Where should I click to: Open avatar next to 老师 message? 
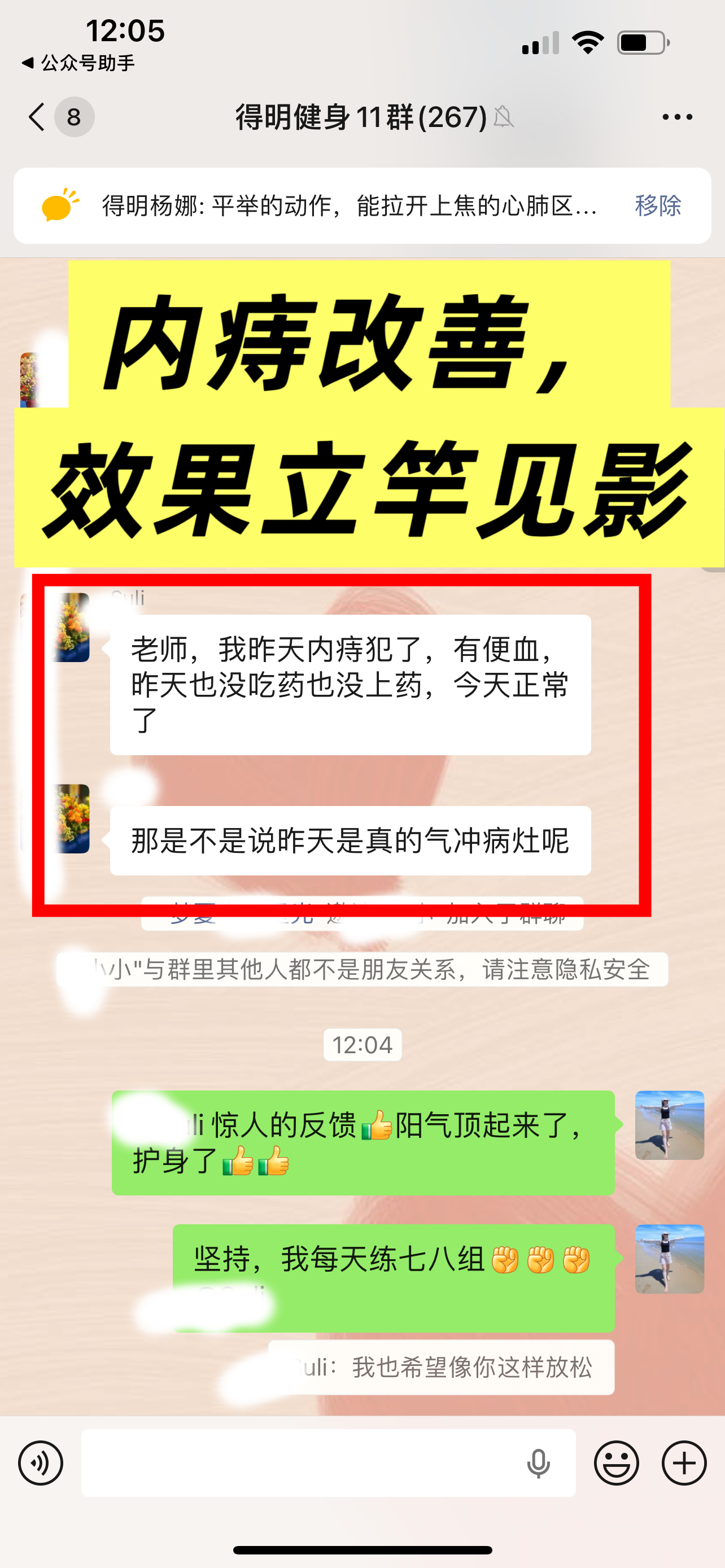click(72, 627)
